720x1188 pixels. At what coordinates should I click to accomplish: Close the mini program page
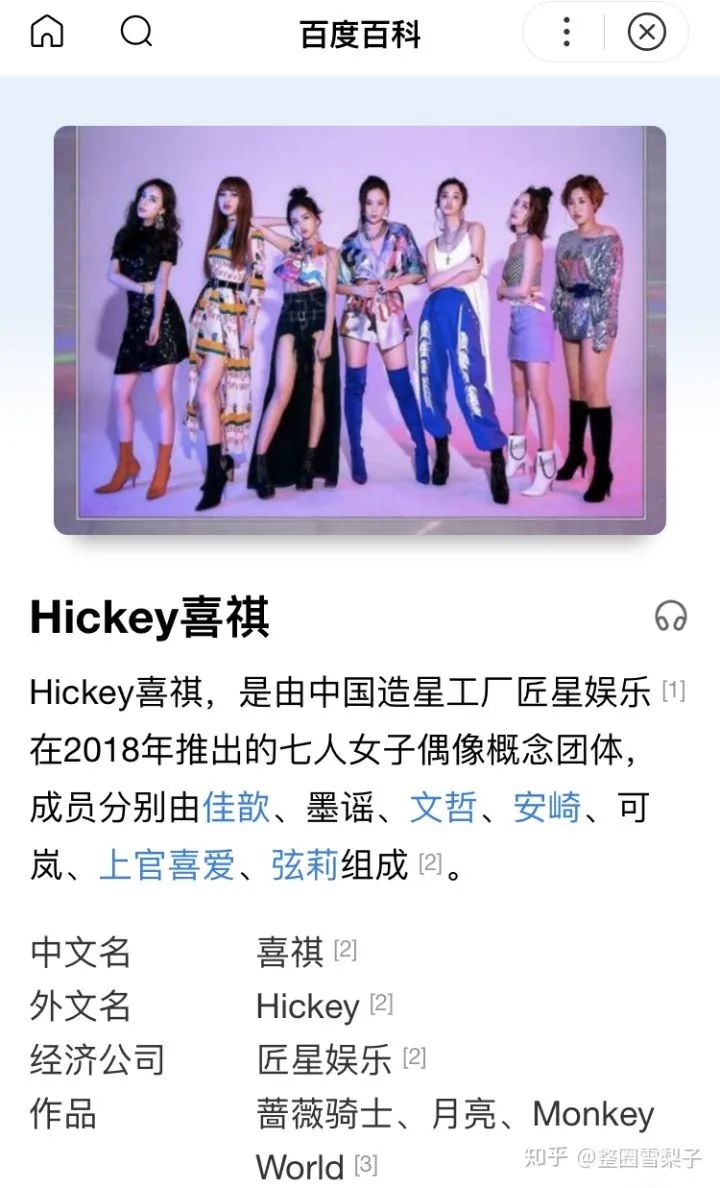646,33
